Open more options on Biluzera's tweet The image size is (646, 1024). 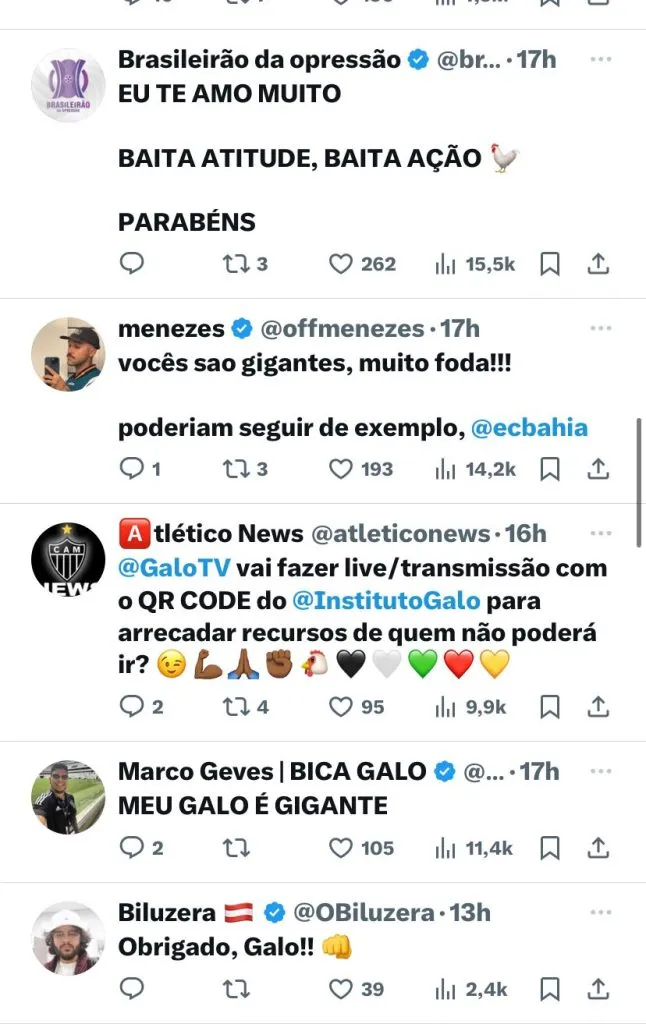tap(600, 913)
